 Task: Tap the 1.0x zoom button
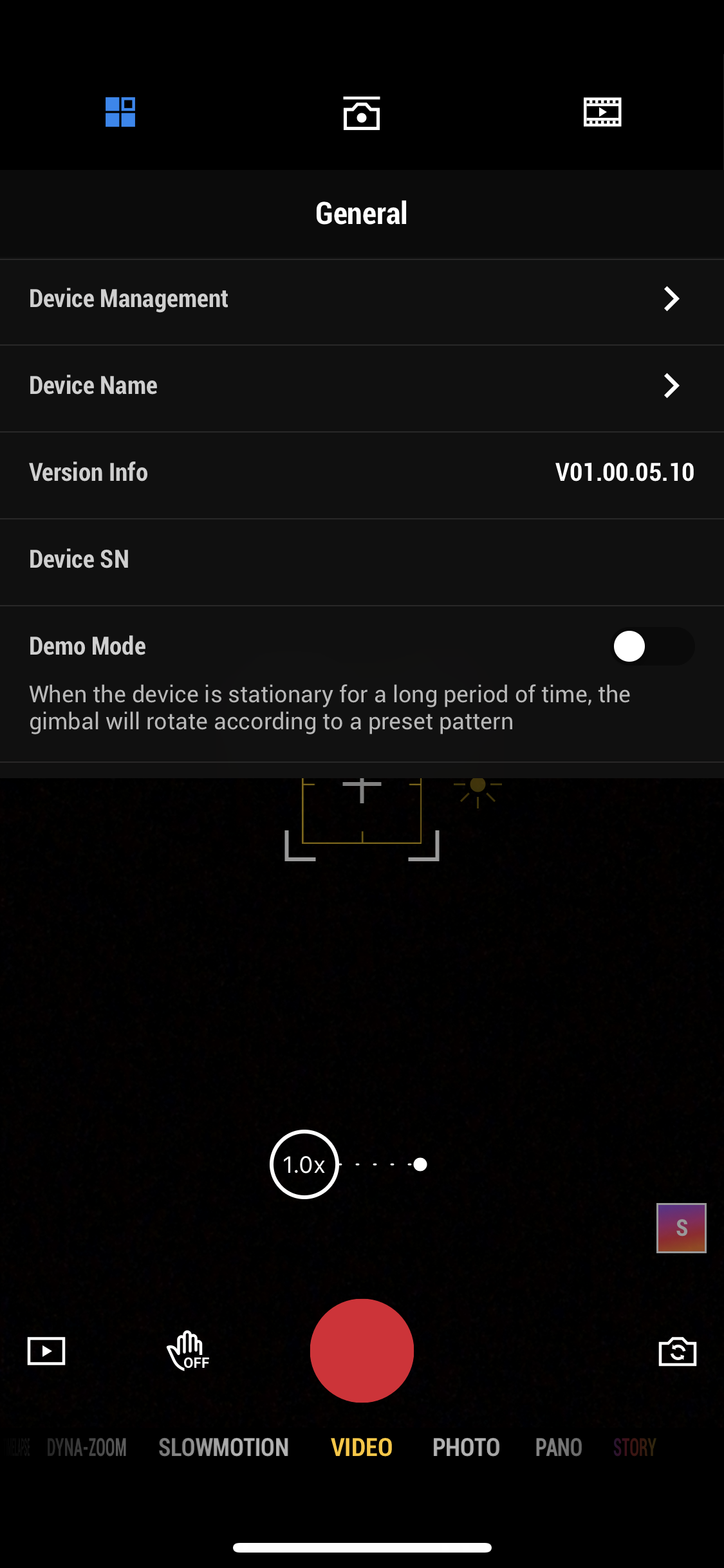click(304, 1164)
